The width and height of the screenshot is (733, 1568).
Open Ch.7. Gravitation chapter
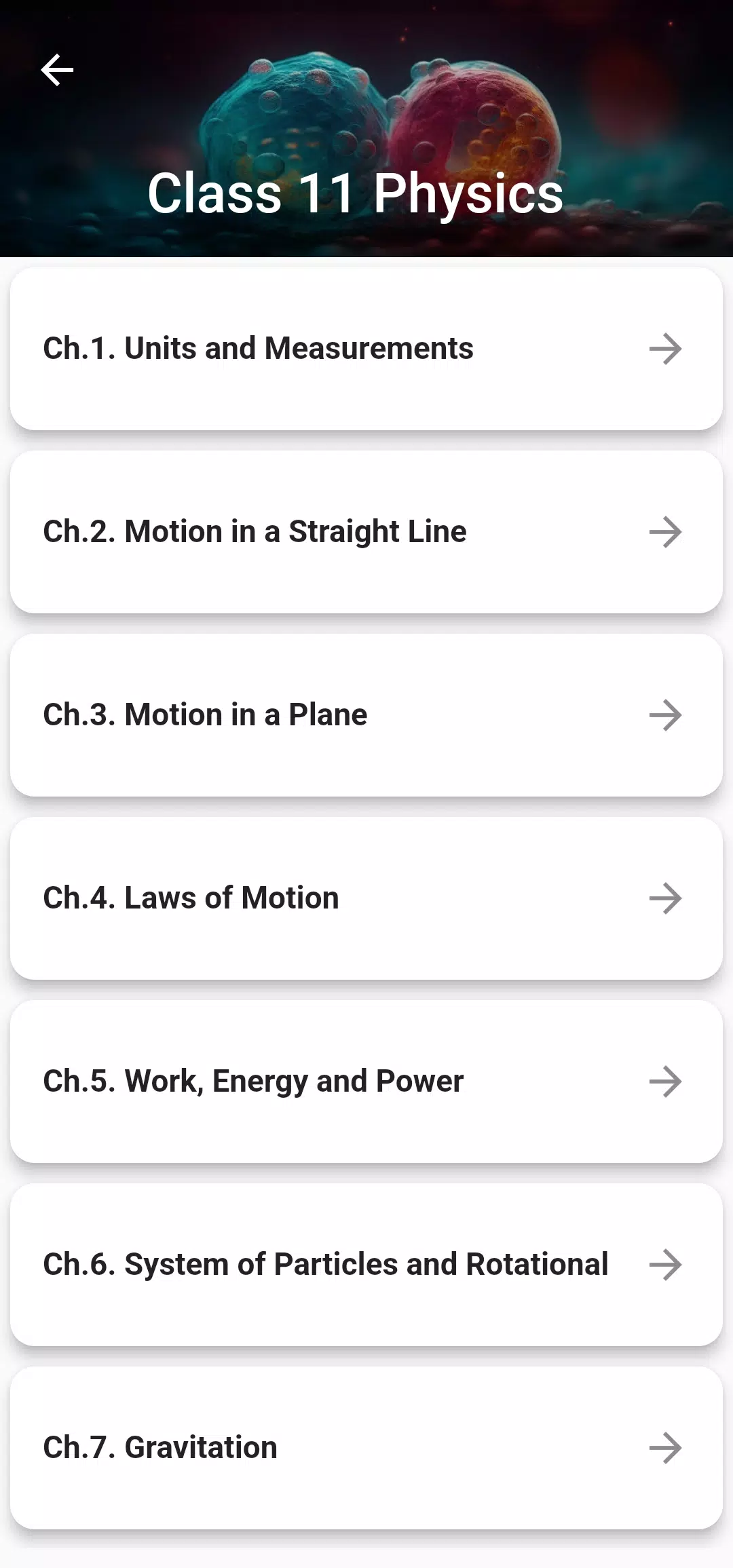[366, 1448]
